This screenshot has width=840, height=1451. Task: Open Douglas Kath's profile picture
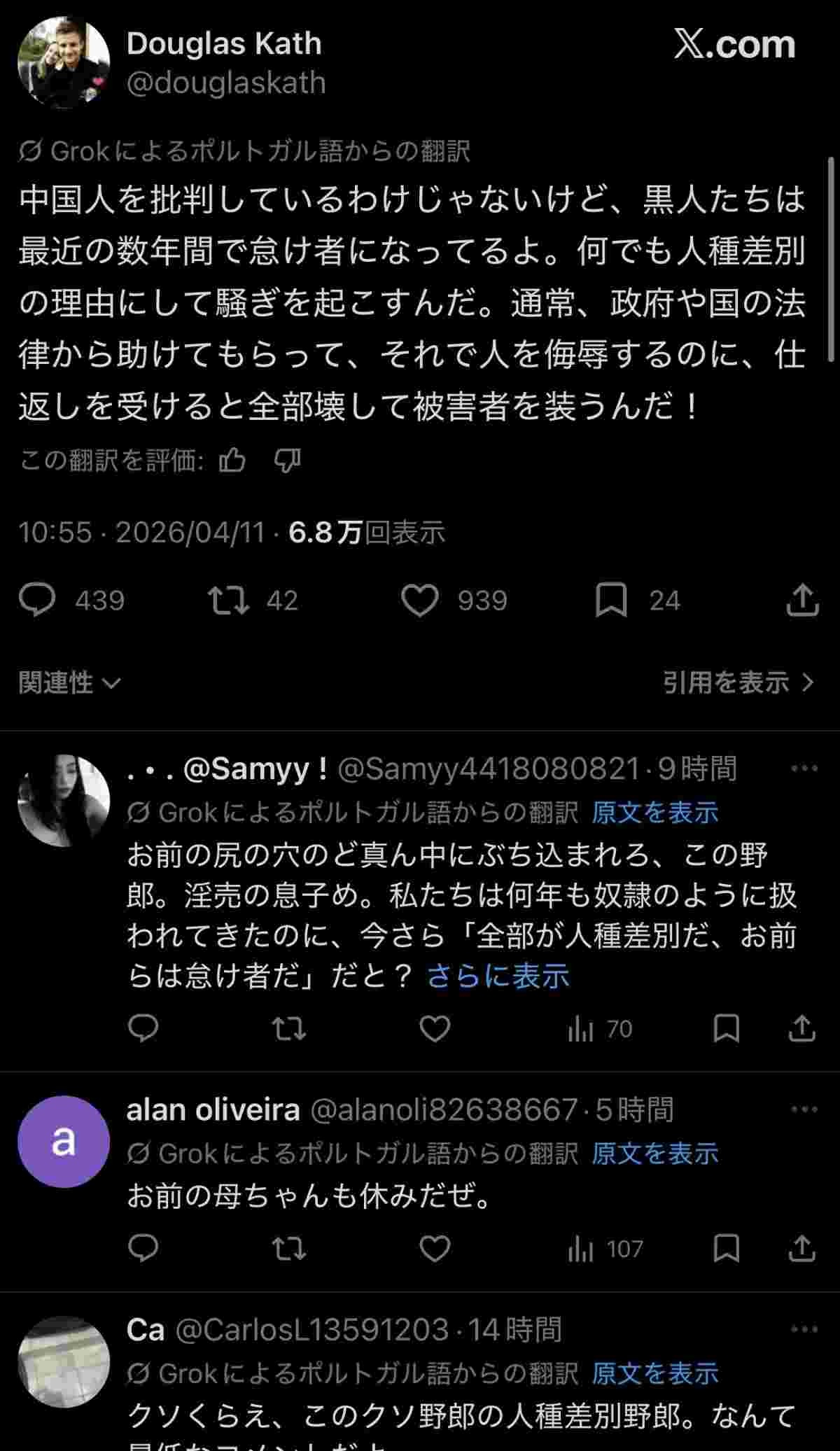(x=63, y=63)
